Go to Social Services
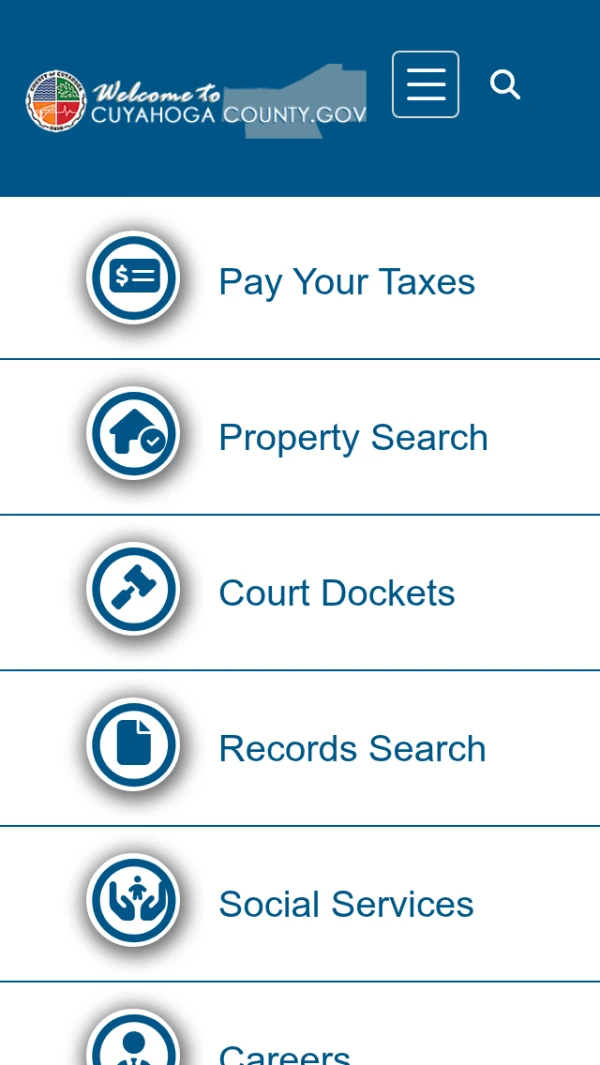Viewport: 600px width, 1065px height. [345, 904]
